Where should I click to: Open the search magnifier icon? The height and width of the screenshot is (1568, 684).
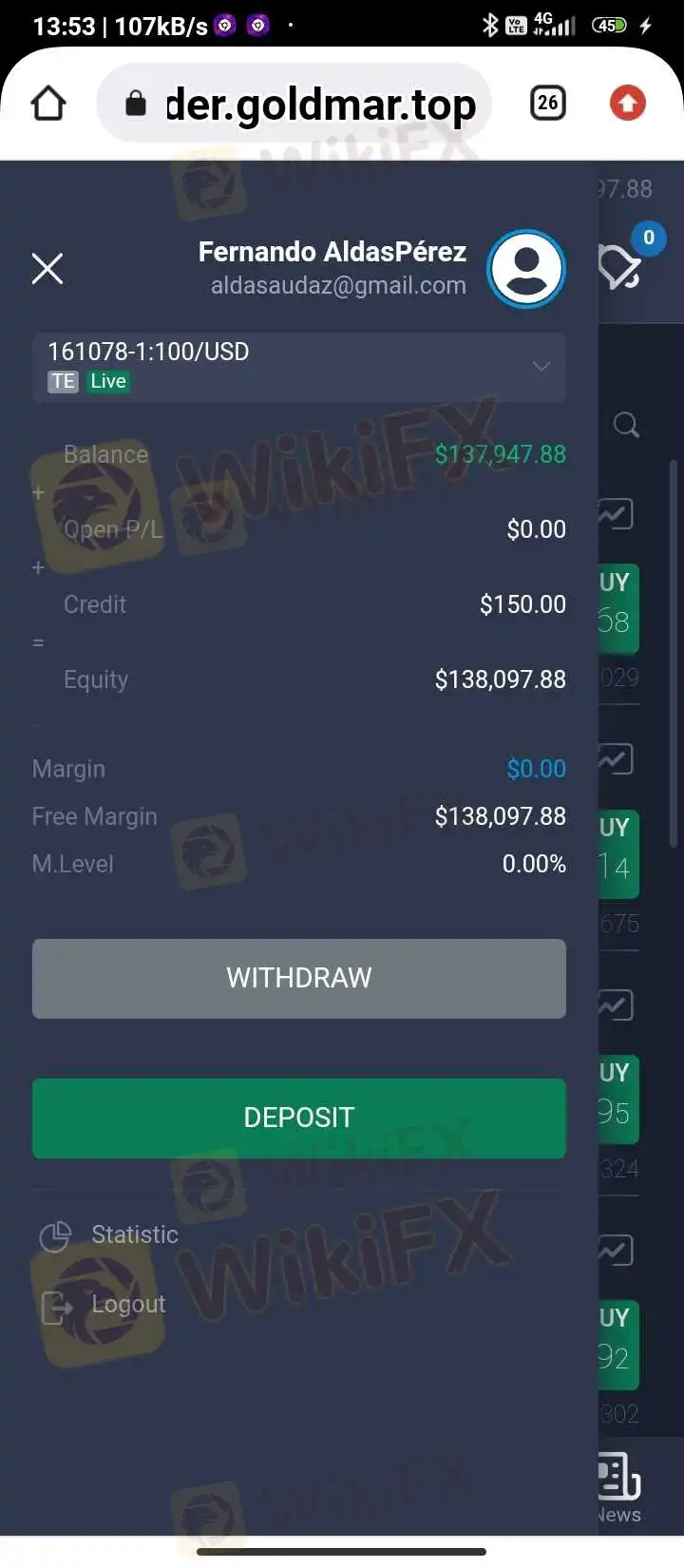[626, 425]
